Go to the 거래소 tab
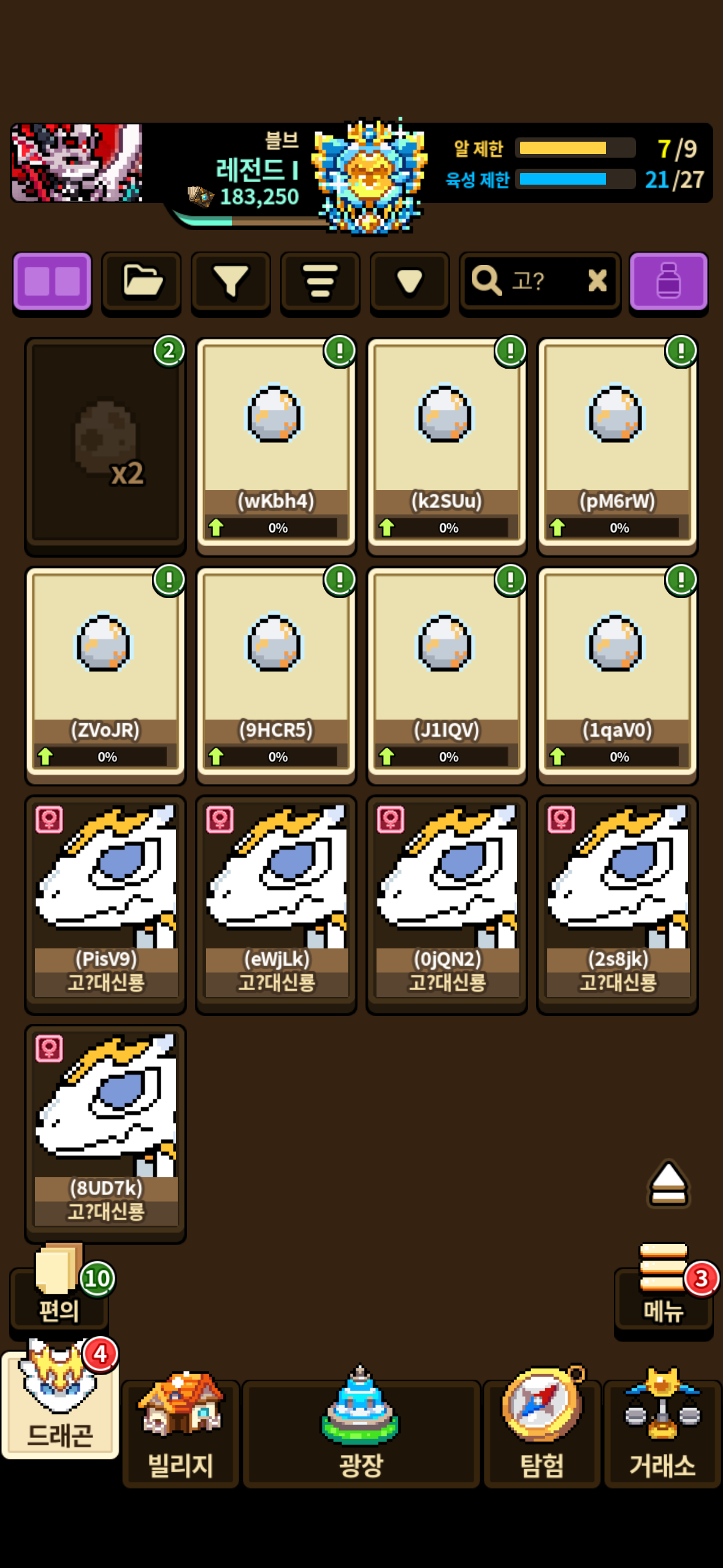The image size is (723, 1568). (x=662, y=1432)
